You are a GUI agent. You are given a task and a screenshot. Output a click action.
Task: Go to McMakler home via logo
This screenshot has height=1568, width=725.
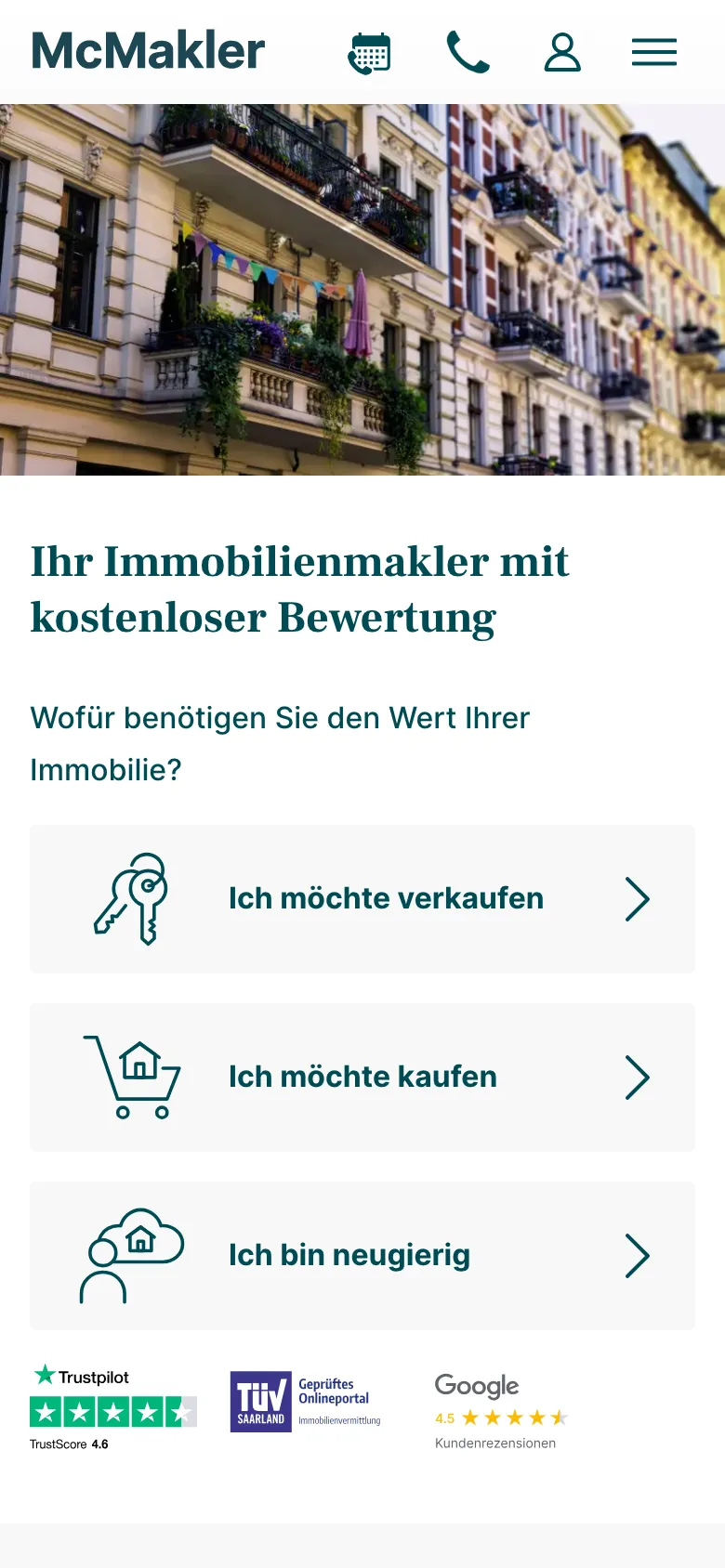(x=148, y=51)
